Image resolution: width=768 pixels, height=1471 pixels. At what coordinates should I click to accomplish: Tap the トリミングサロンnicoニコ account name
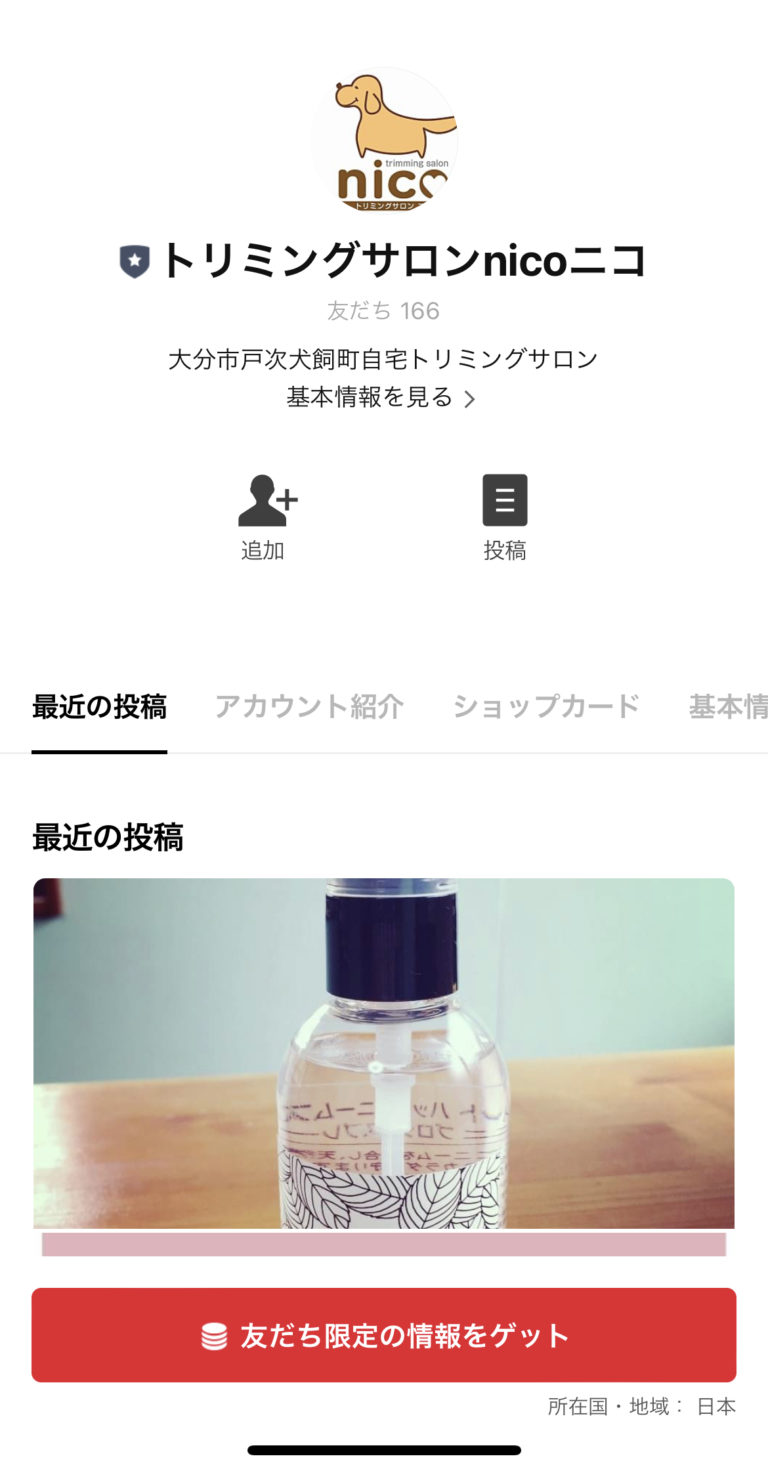[404, 259]
